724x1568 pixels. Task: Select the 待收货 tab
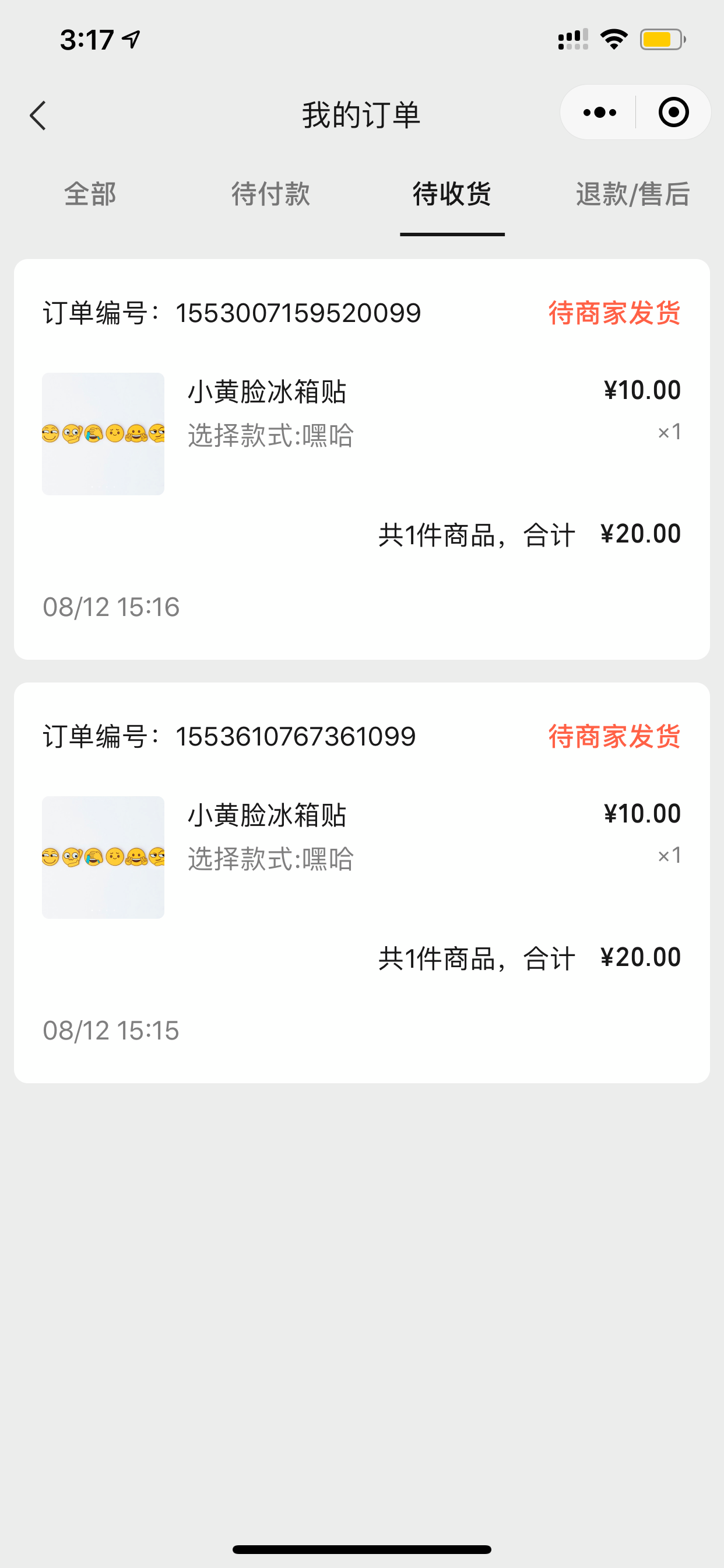(452, 195)
